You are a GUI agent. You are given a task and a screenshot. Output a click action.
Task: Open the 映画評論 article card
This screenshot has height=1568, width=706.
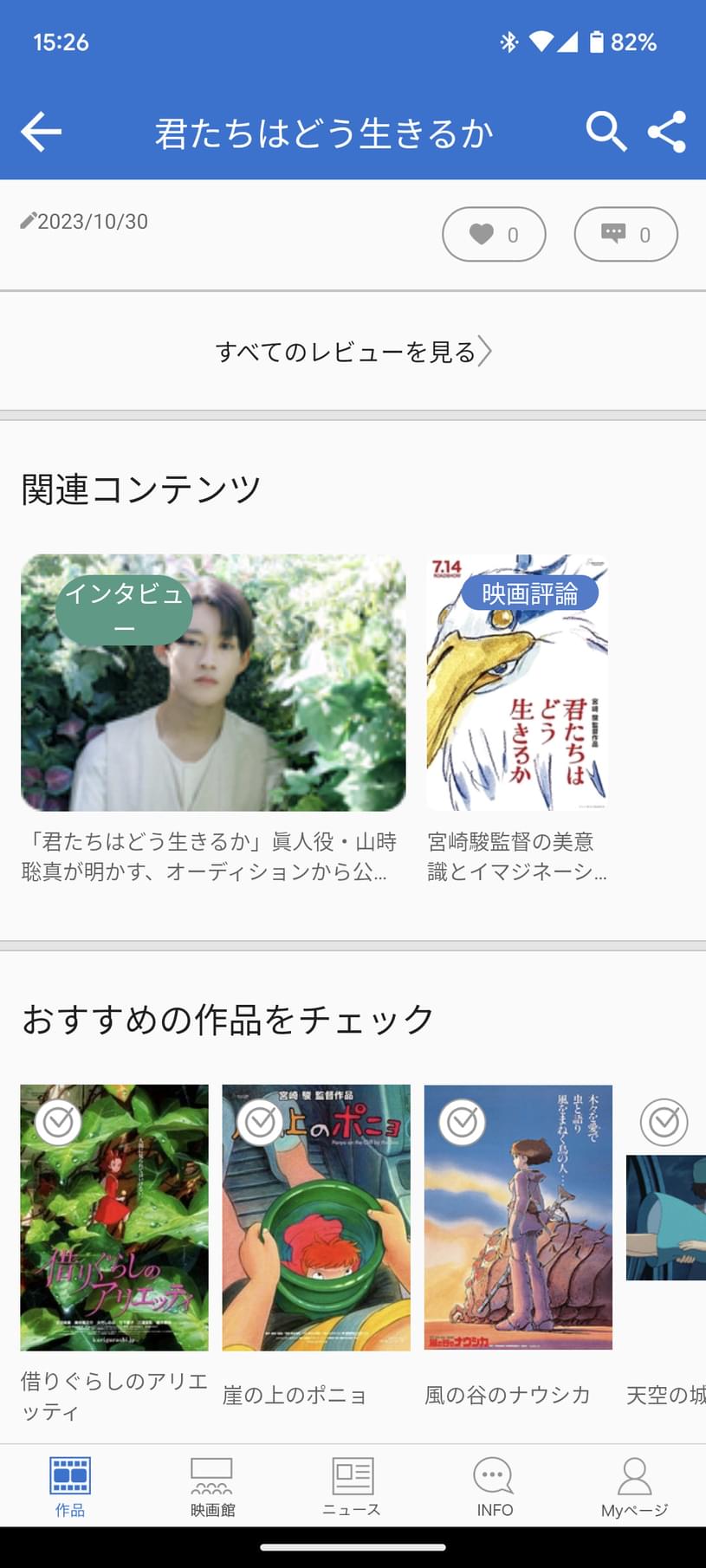[517, 683]
